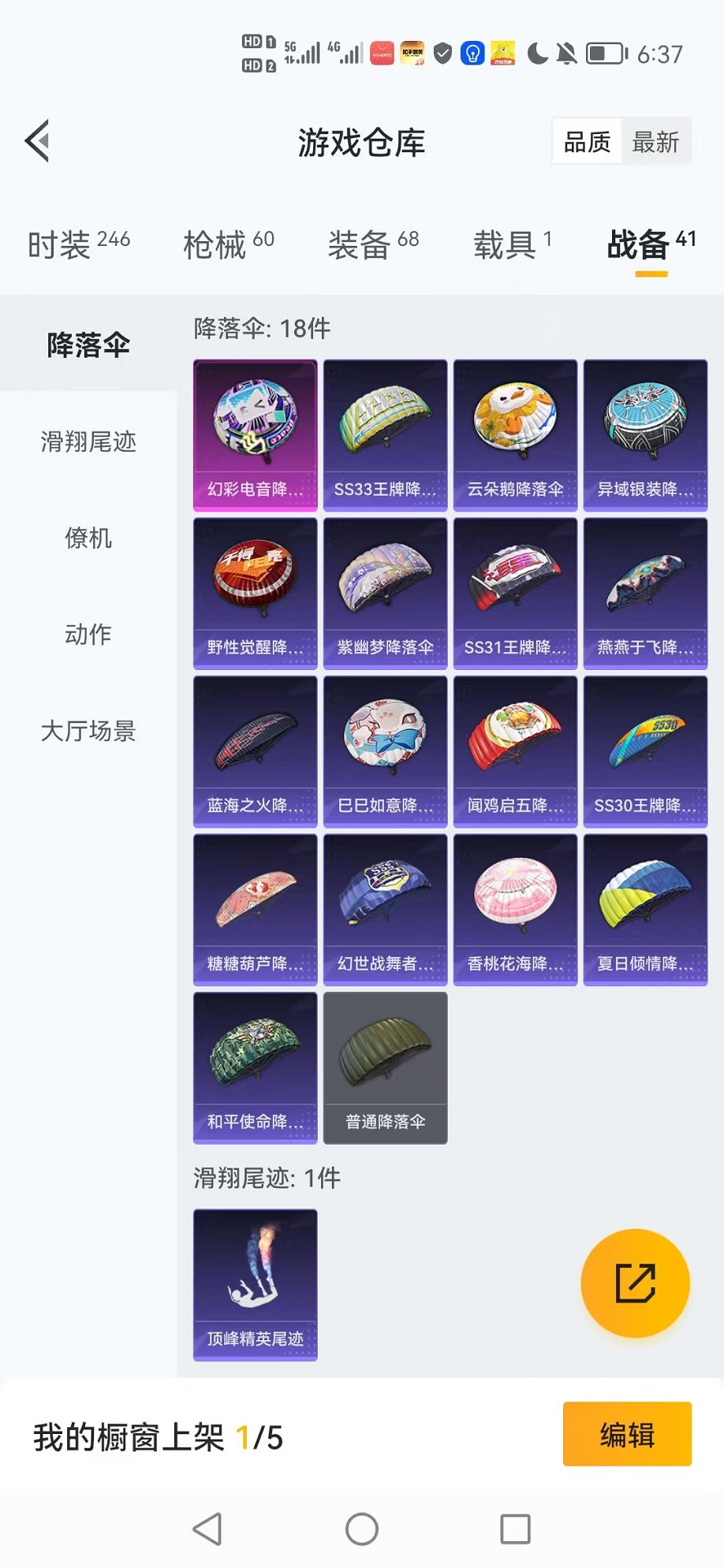Select the 普通降落伞 item
The image size is (724, 1568).
[x=385, y=1067]
